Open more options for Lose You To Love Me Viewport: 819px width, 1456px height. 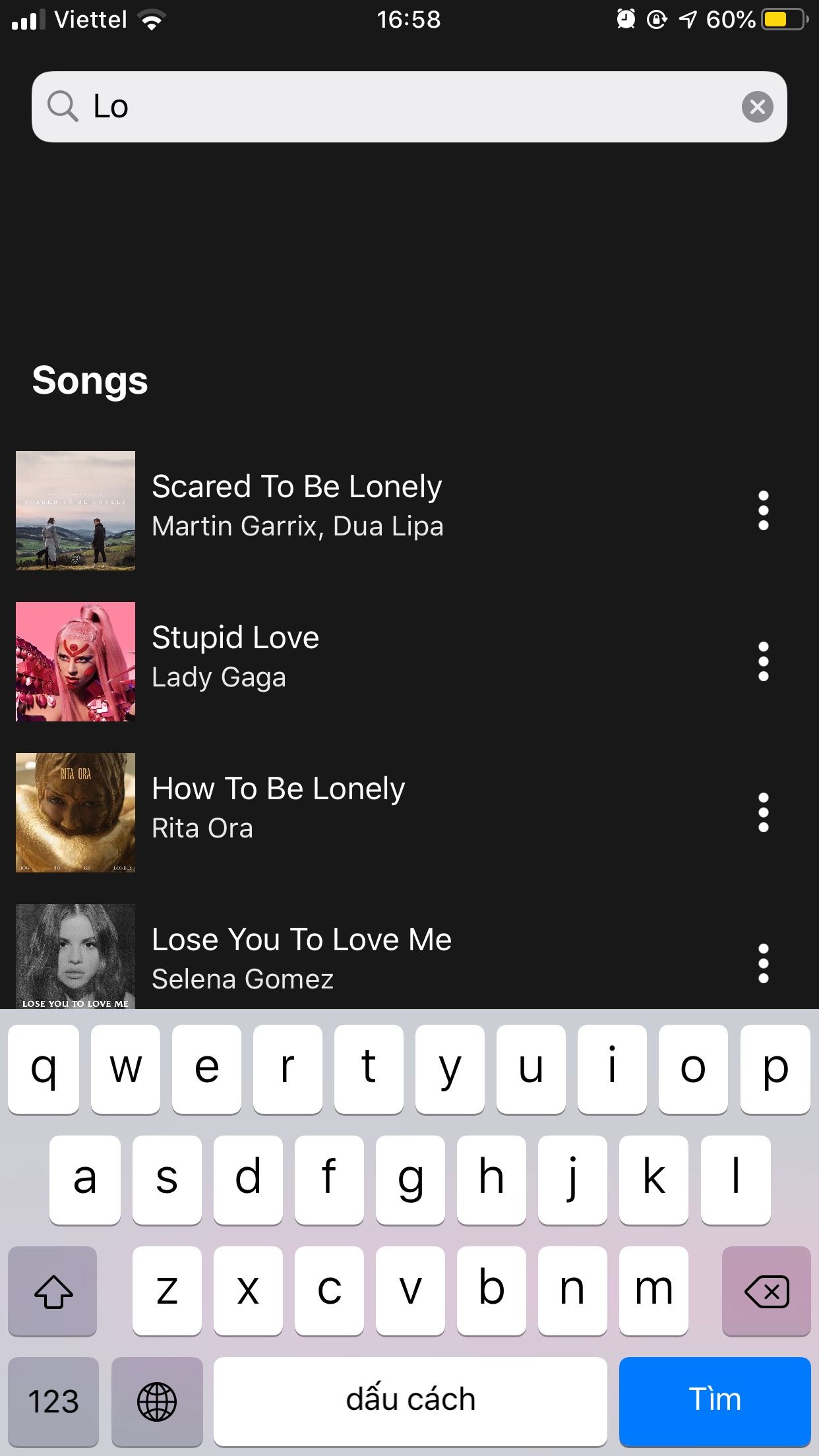coord(763,963)
